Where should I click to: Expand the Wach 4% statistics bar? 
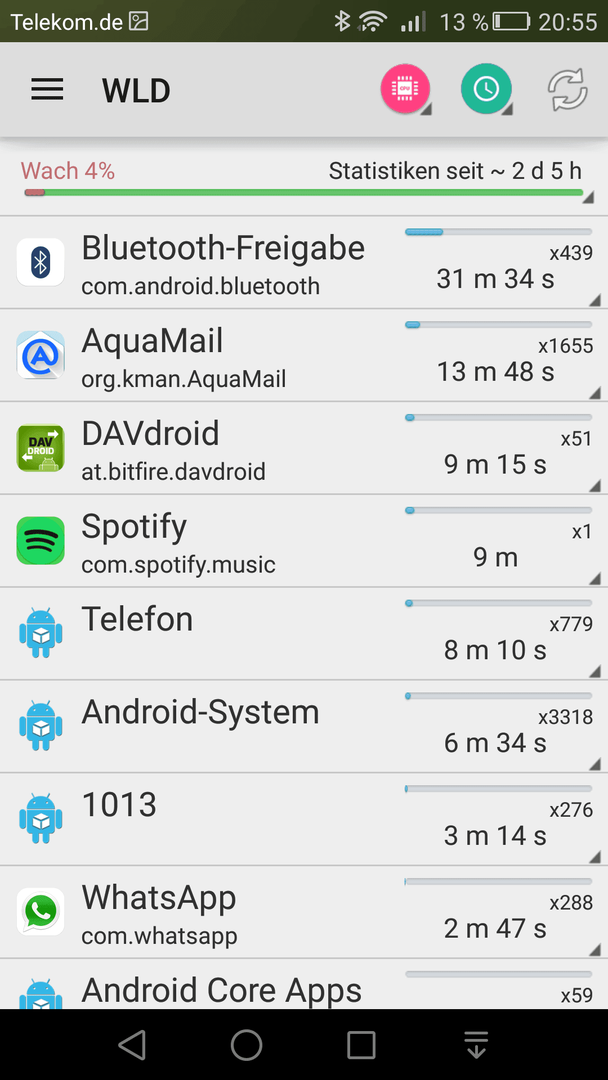coord(304,180)
